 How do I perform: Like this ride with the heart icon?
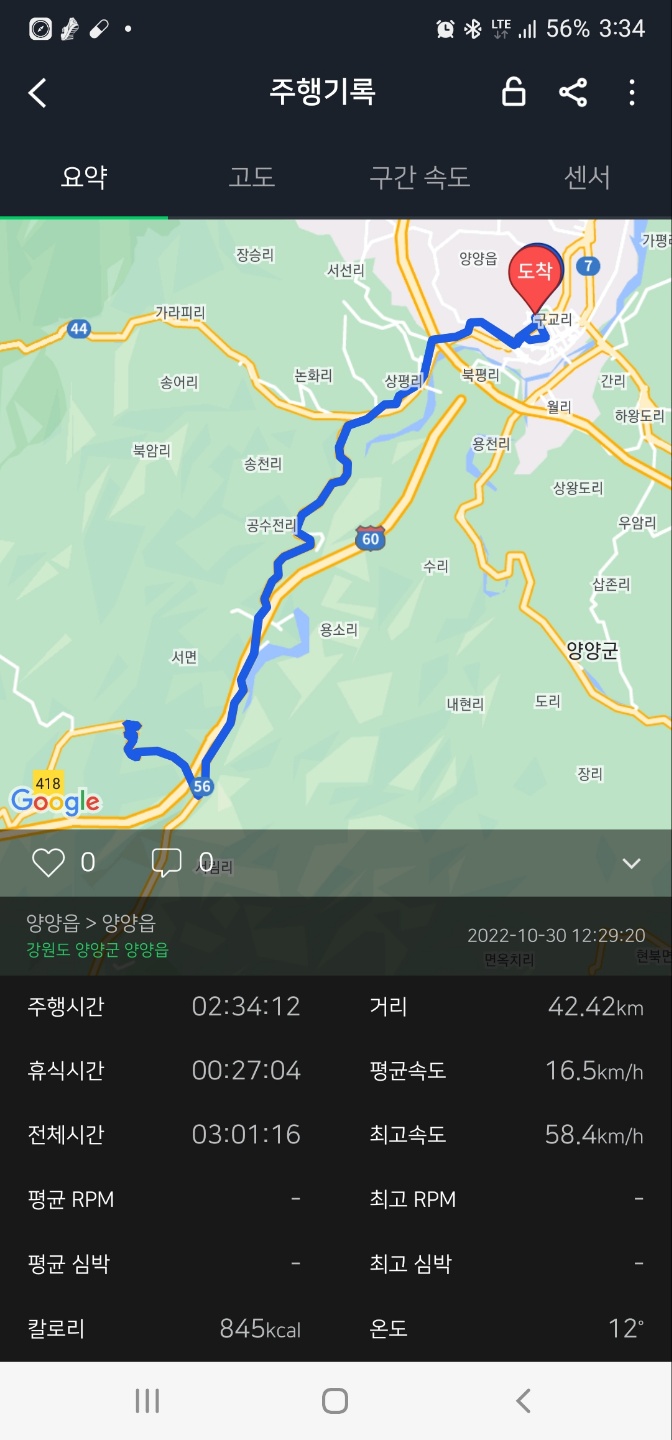pos(48,862)
